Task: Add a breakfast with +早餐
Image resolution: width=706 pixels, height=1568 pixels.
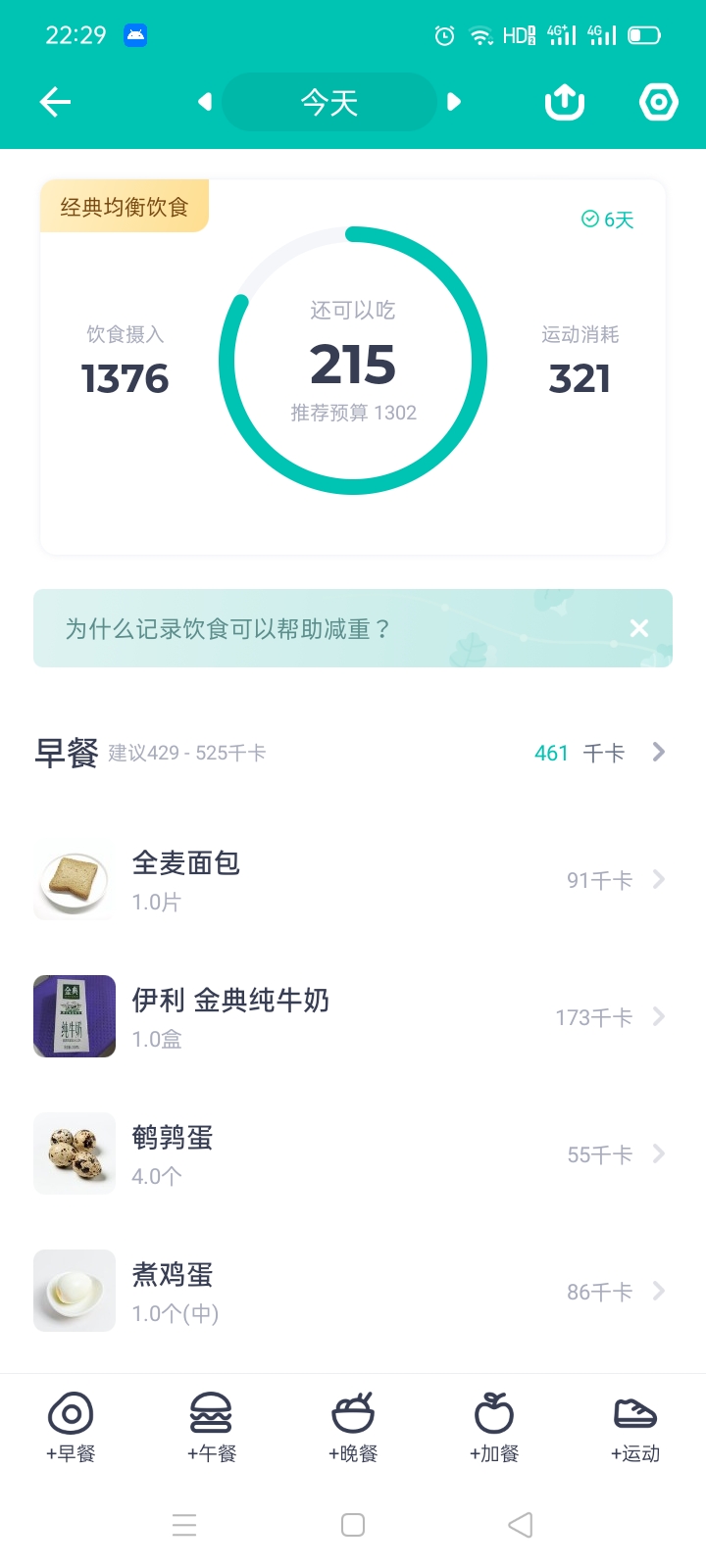Action: pos(71,1427)
